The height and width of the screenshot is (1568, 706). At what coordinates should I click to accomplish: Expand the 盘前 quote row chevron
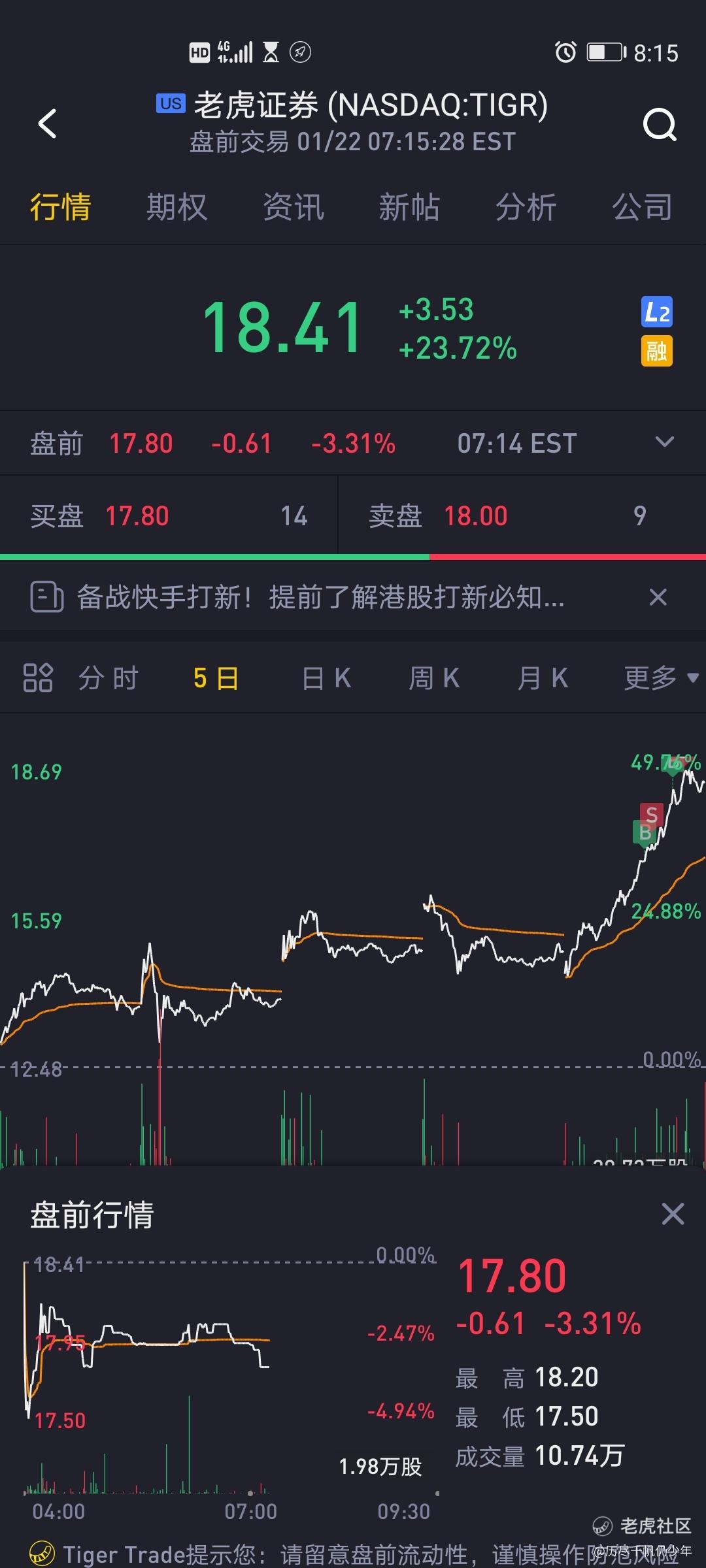point(664,442)
